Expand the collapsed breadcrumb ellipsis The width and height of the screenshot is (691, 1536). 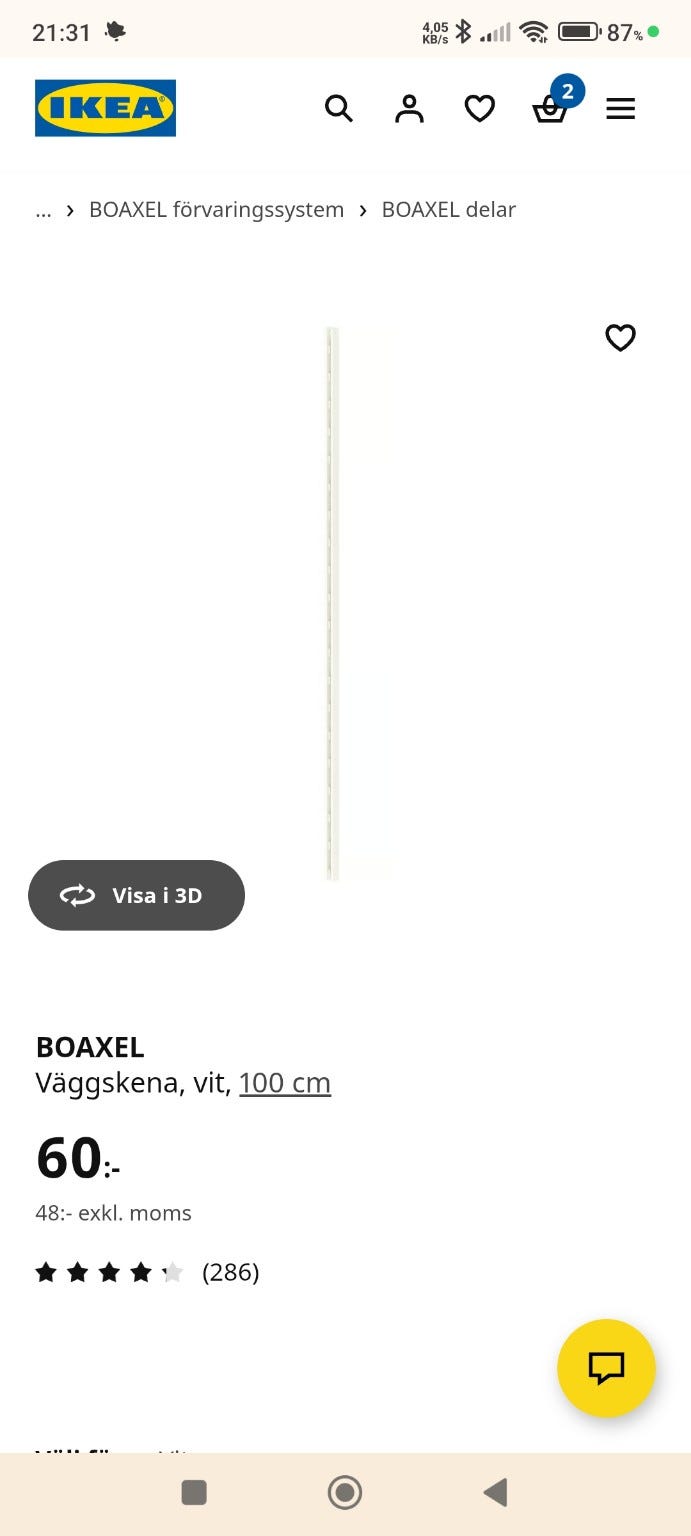coord(43,210)
